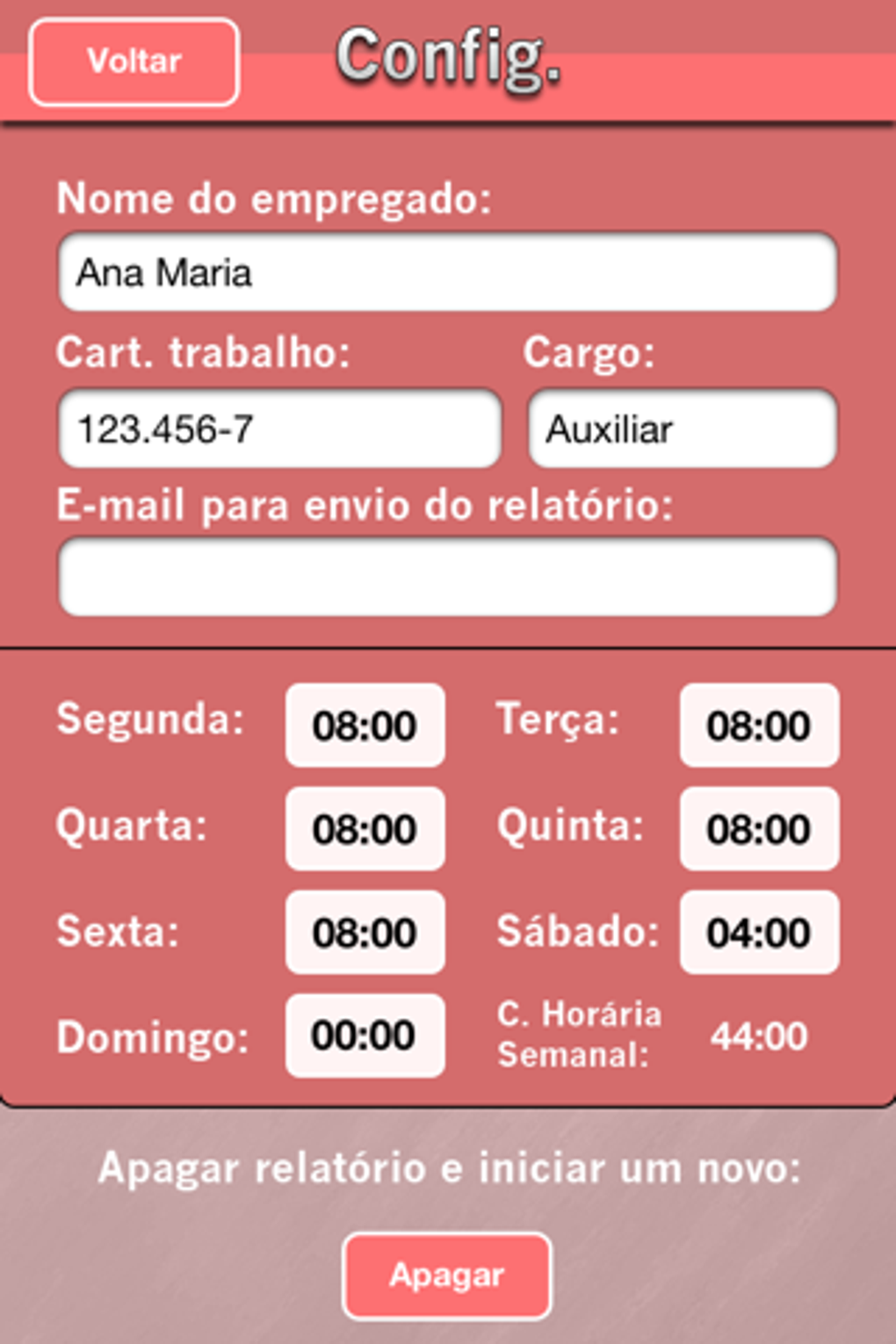
Task: Enter e-mail para envio do relatório
Action: point(447,576)
